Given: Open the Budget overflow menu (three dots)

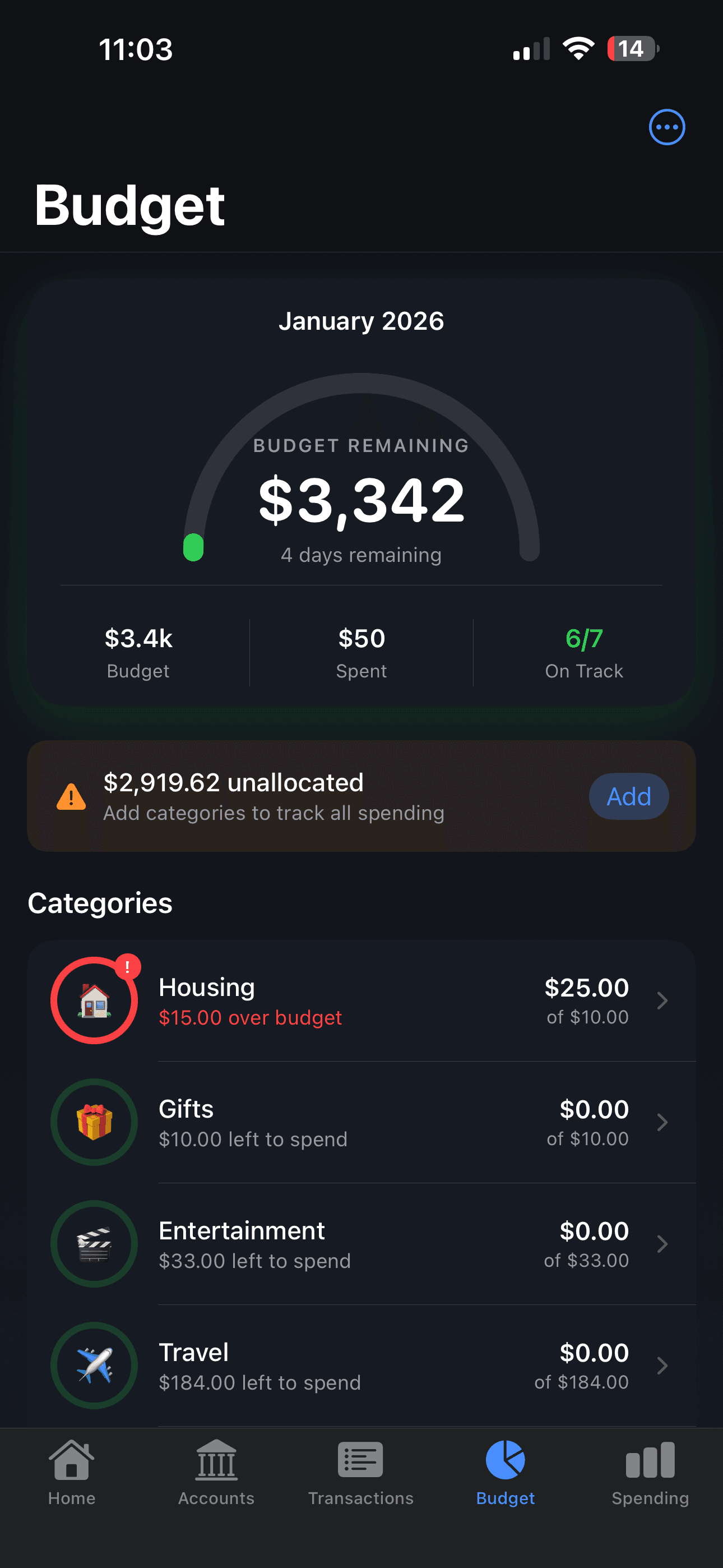Looking at the screenshot, I should (x=666, y=127).
